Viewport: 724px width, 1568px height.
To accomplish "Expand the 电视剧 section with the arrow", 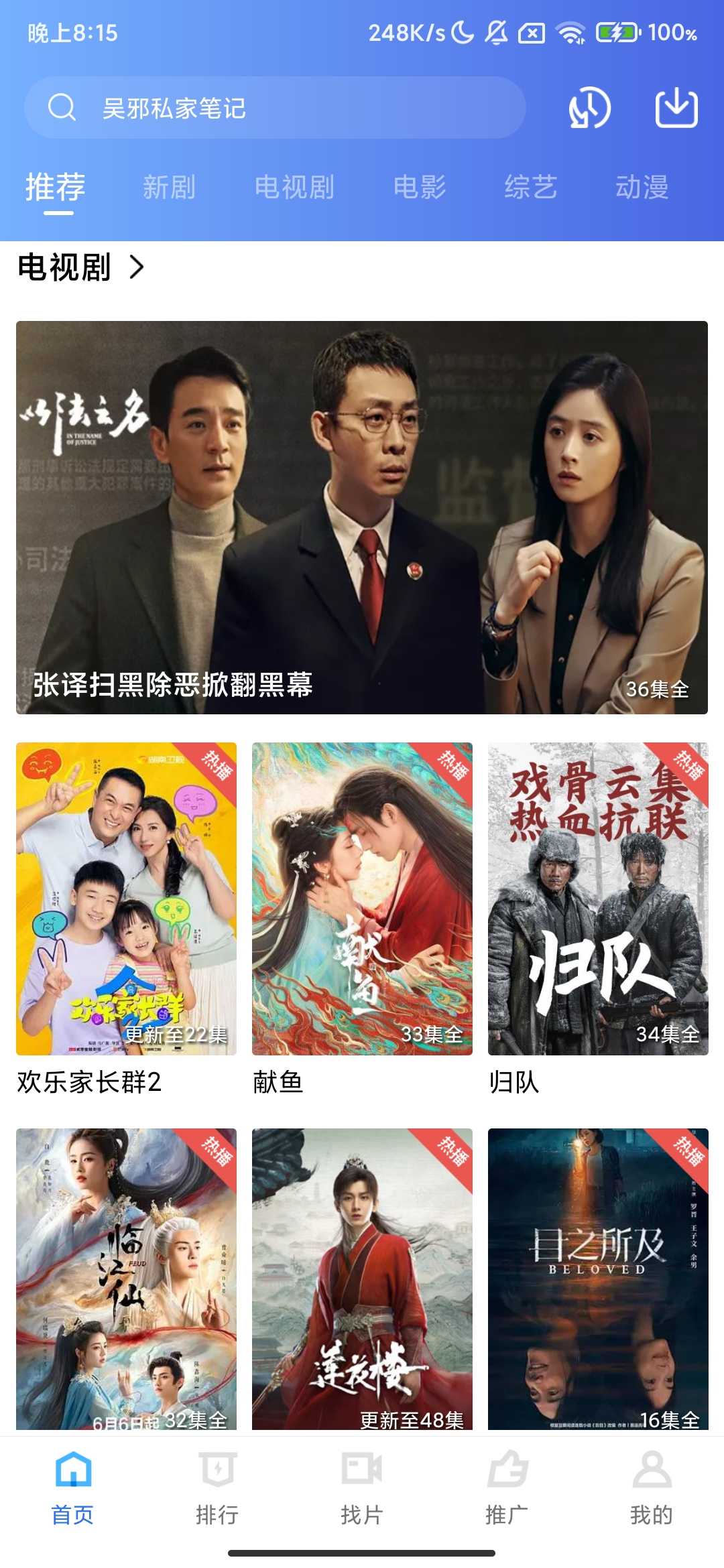I will pos(137,267).
